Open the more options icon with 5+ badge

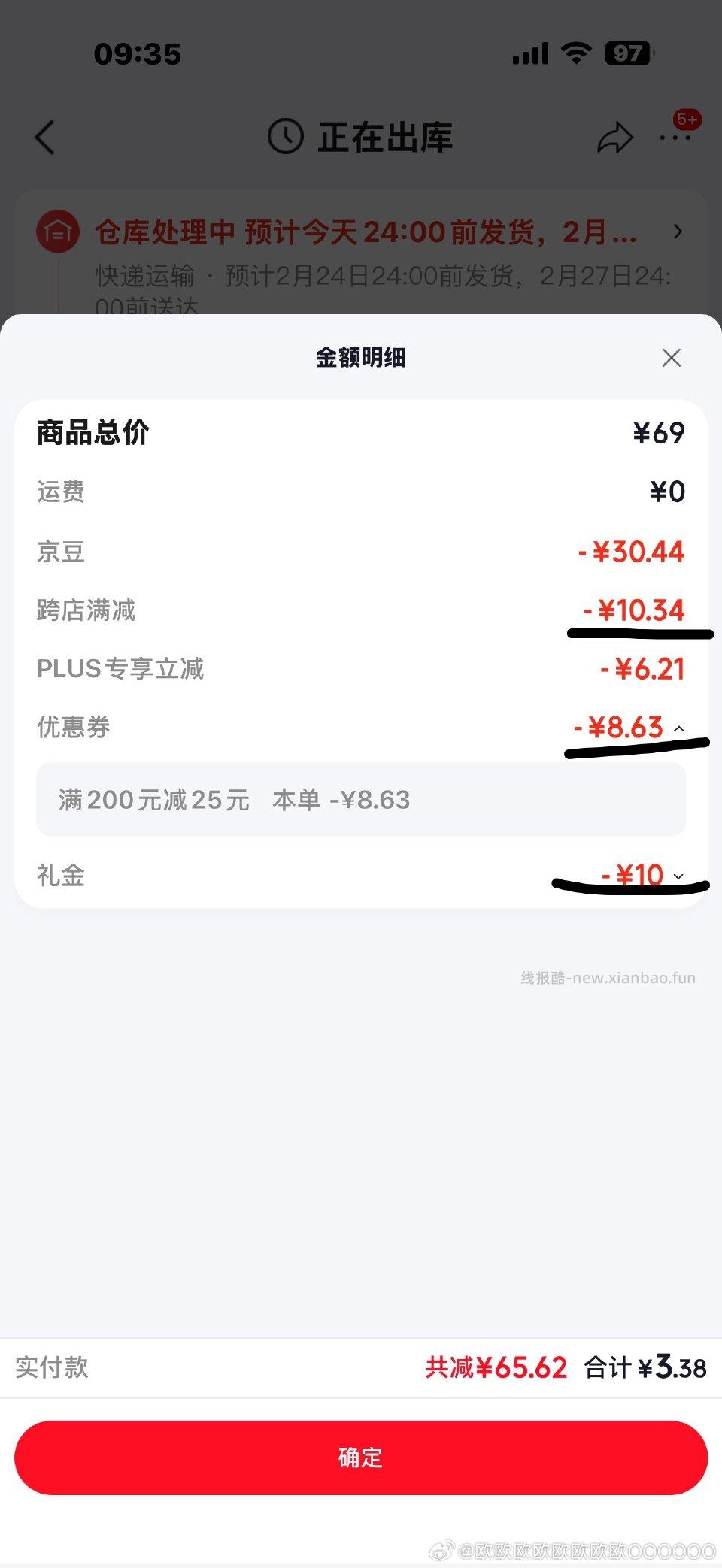675,138
